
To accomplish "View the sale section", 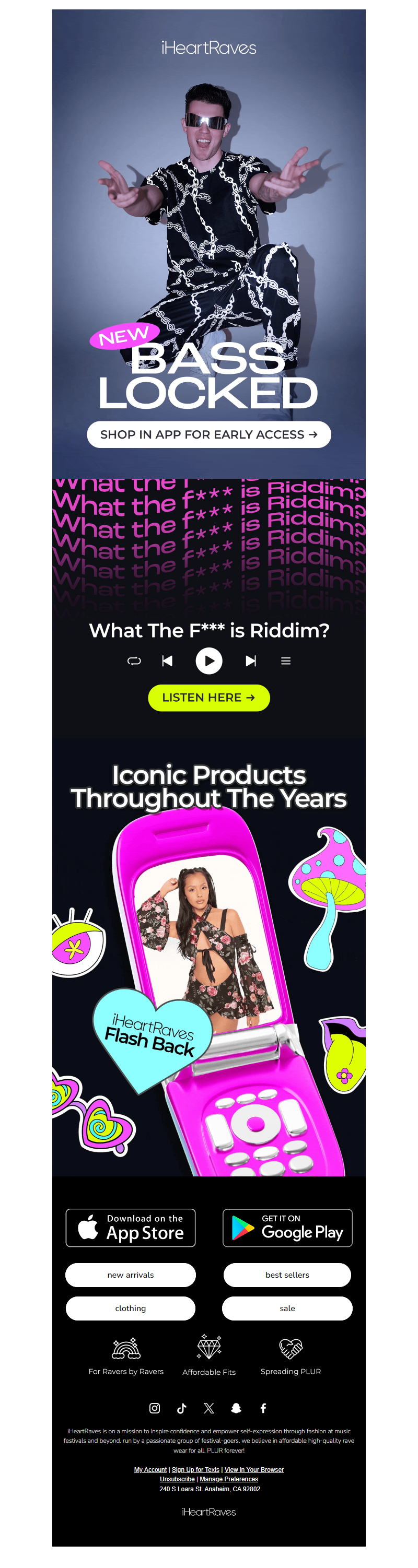I will 287,1308.
